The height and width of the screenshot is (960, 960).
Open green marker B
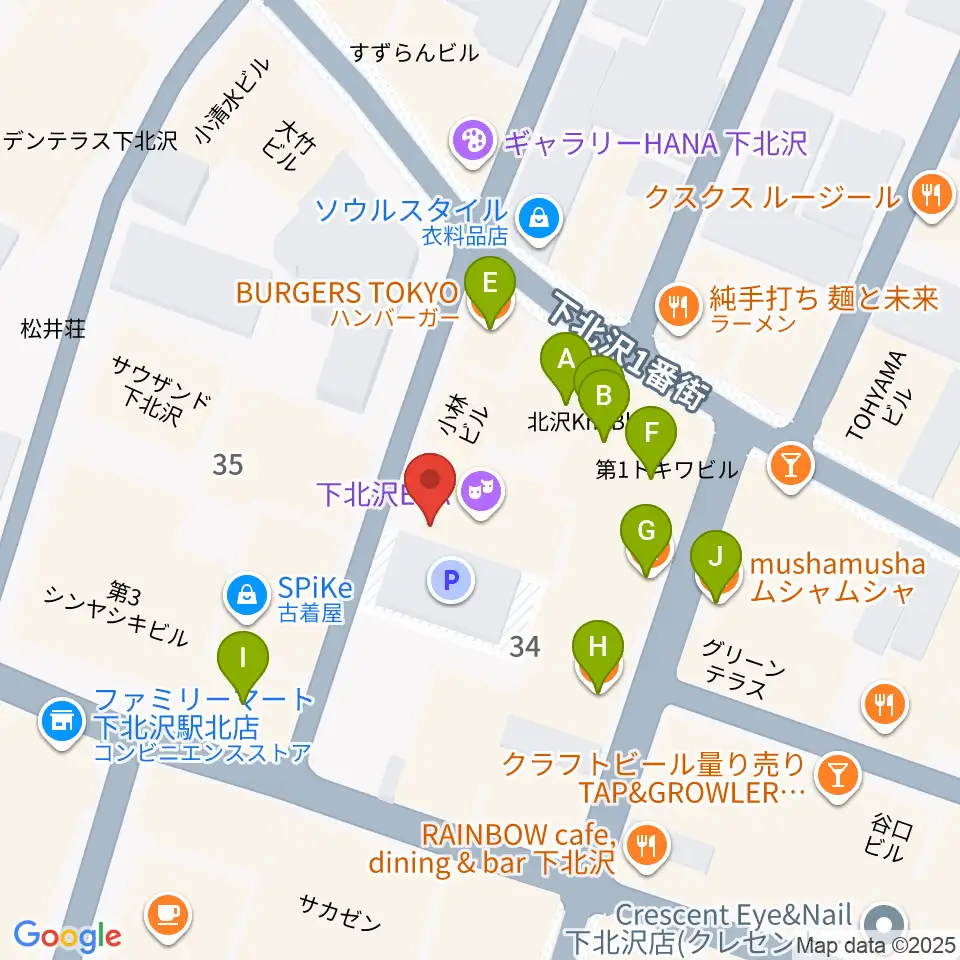604,402
